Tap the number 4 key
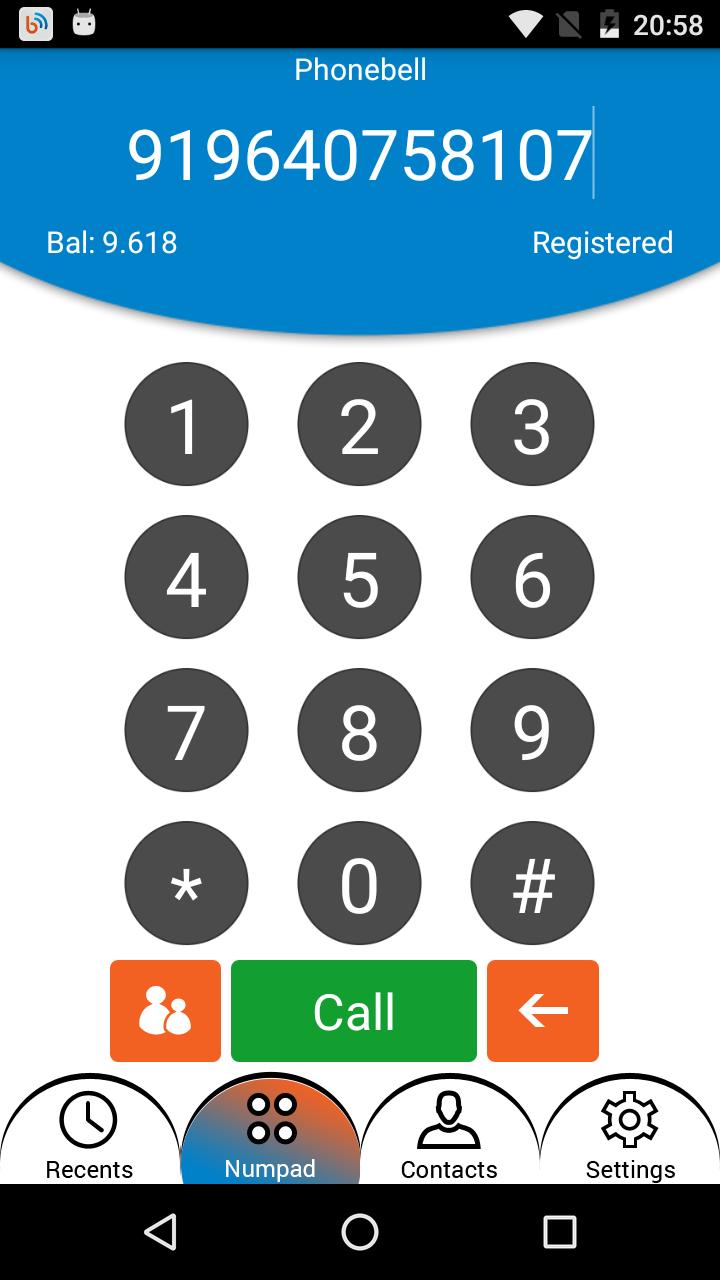 (x=186, y=577)
